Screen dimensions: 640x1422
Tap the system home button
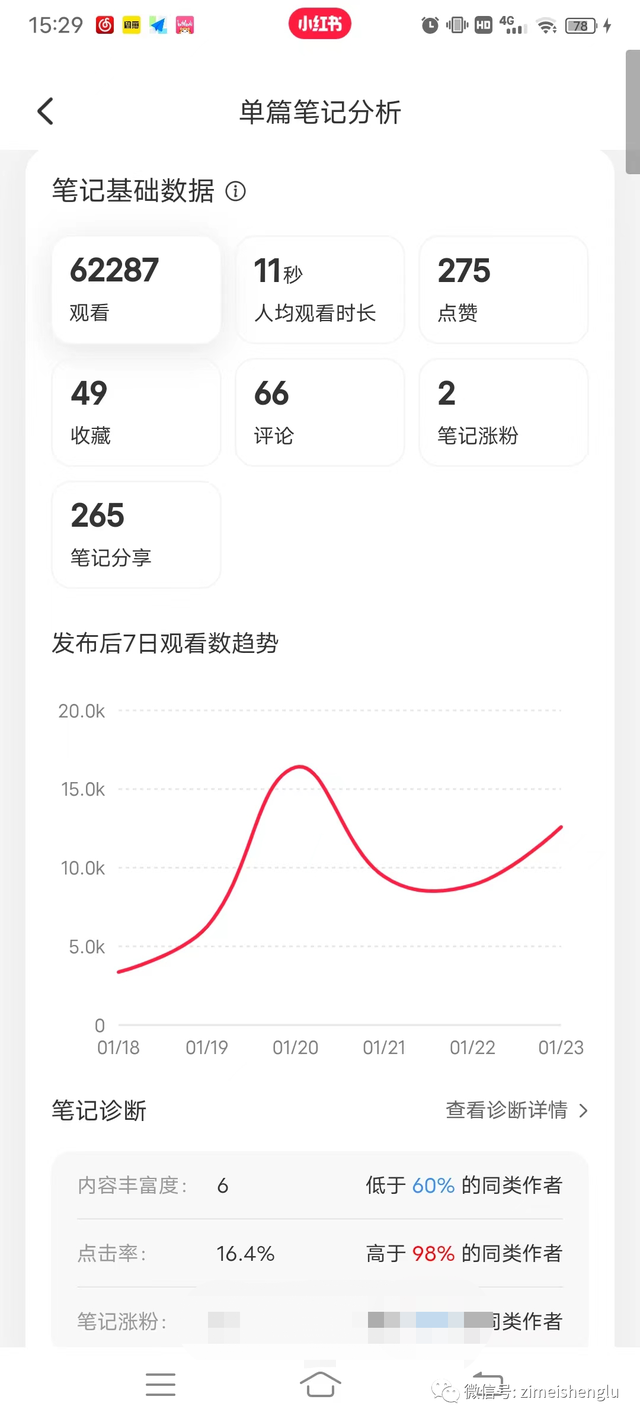pos(320,1384)
